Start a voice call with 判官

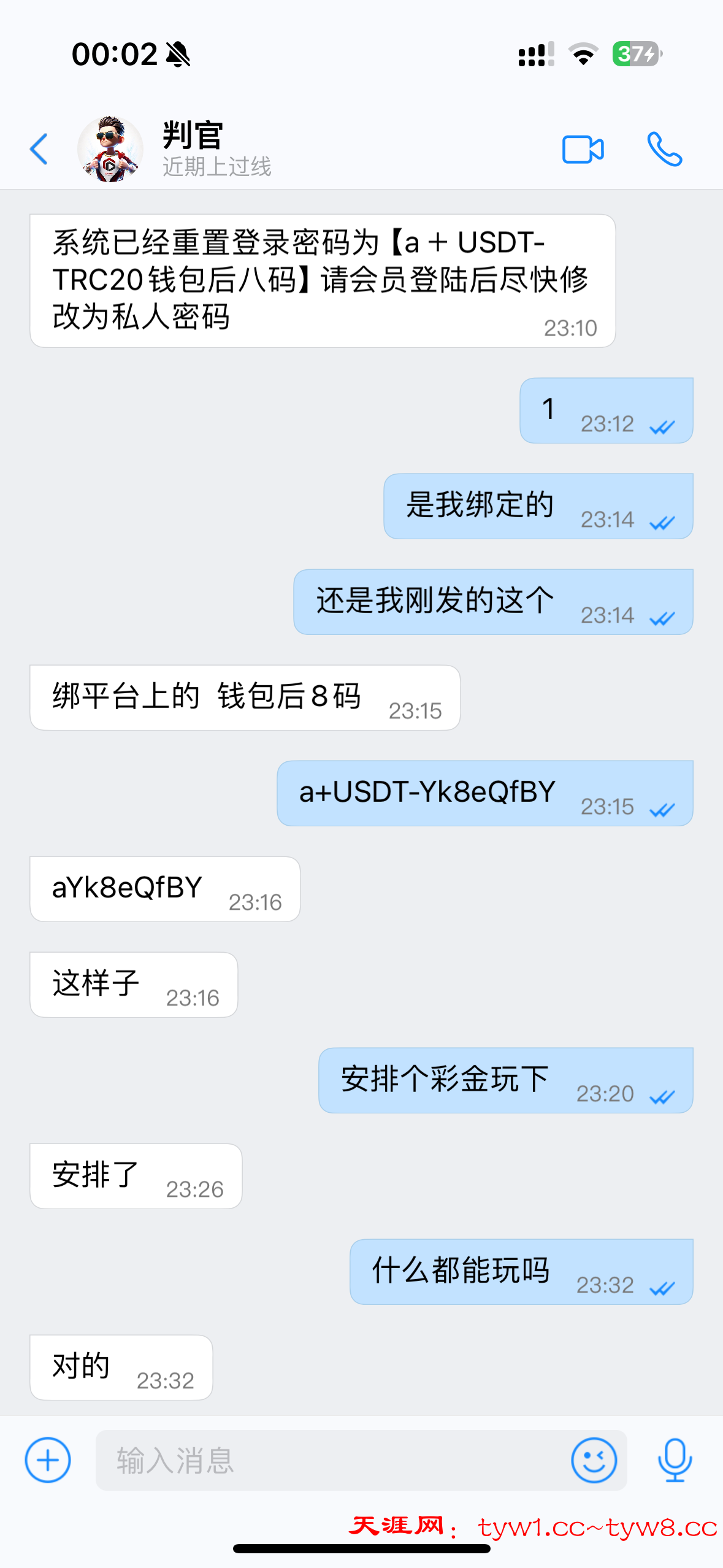[664, 149]
